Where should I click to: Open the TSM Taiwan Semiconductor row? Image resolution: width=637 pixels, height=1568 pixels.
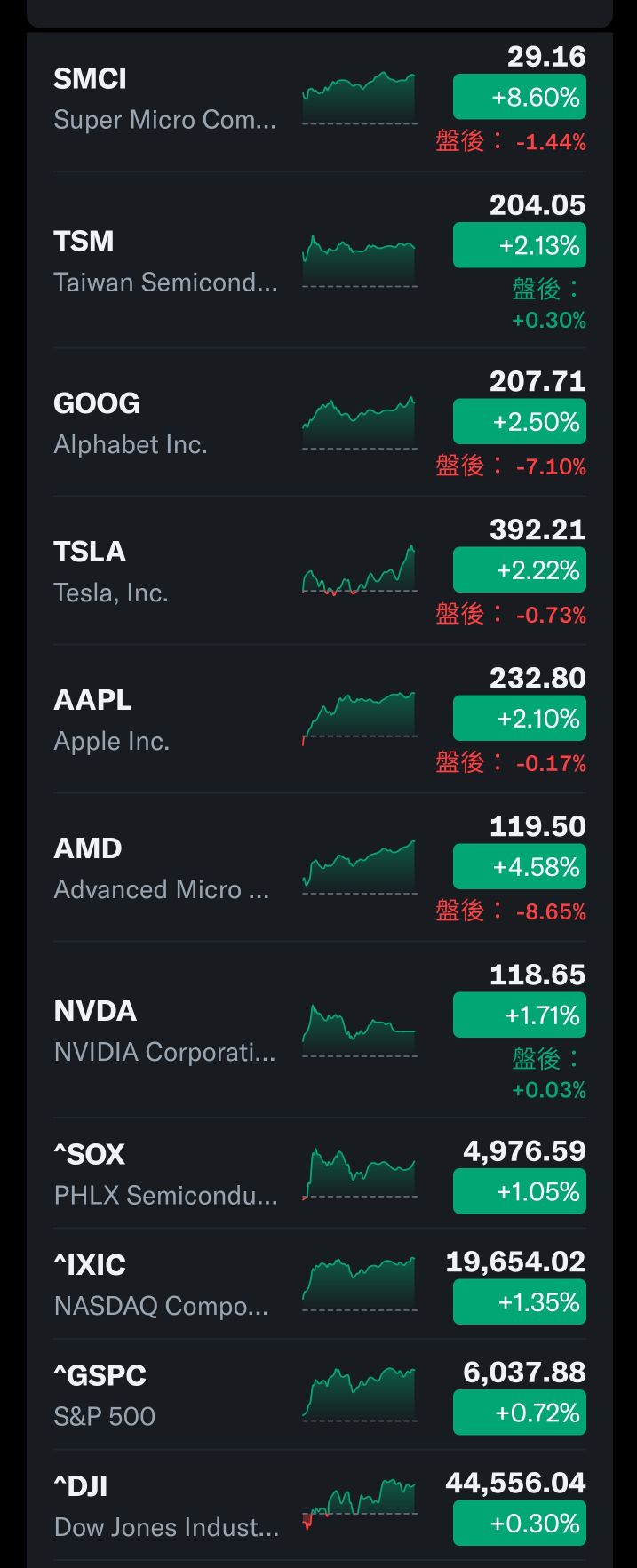click(165, 261)
